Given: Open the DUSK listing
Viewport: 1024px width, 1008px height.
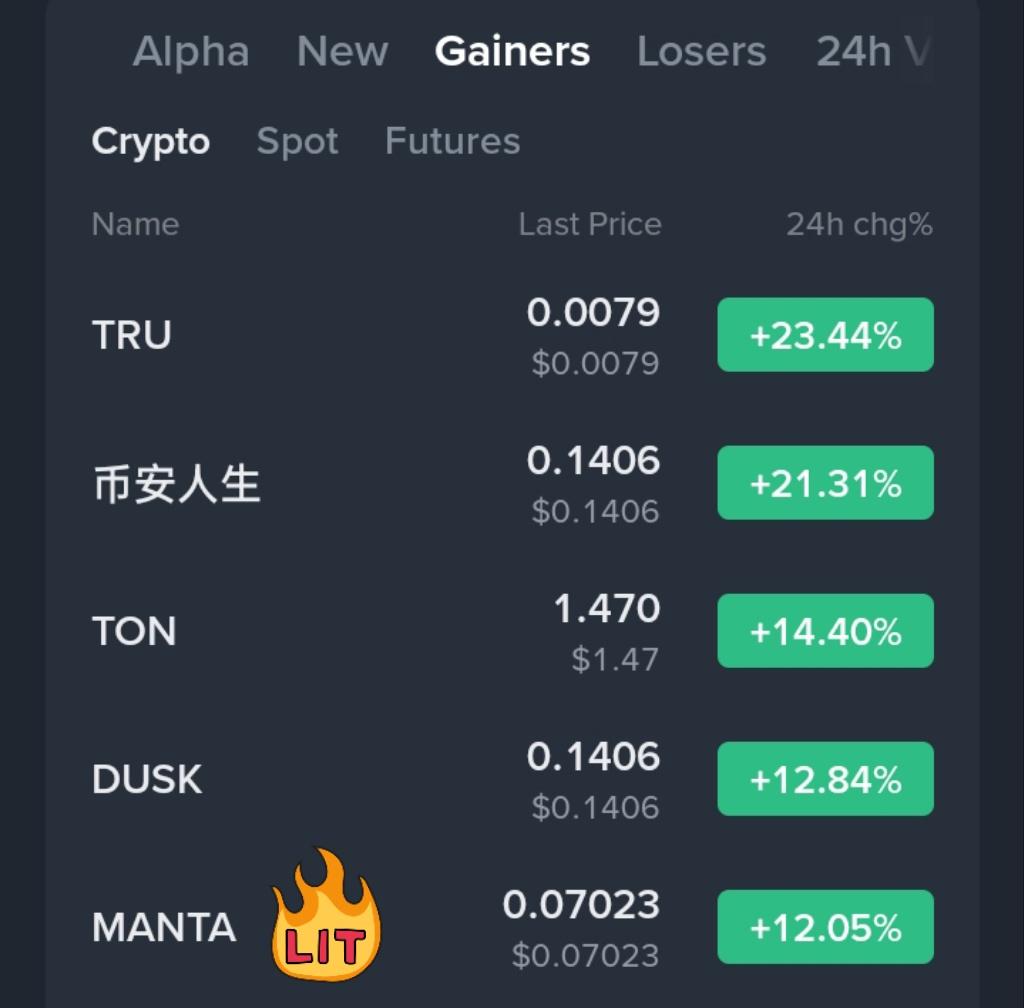Looking at the screenshot, I should tap(147, 780).
